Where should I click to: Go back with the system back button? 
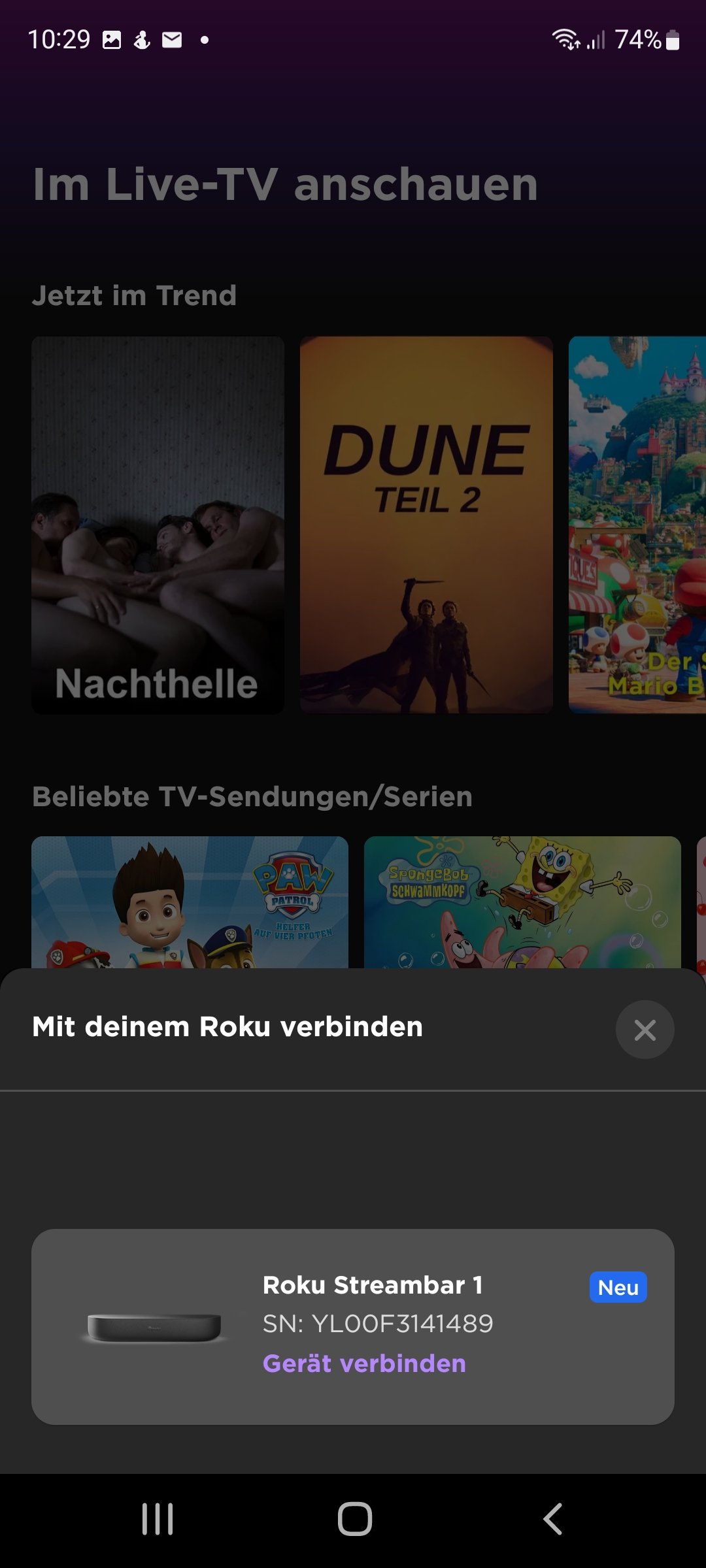(553, 1518)
